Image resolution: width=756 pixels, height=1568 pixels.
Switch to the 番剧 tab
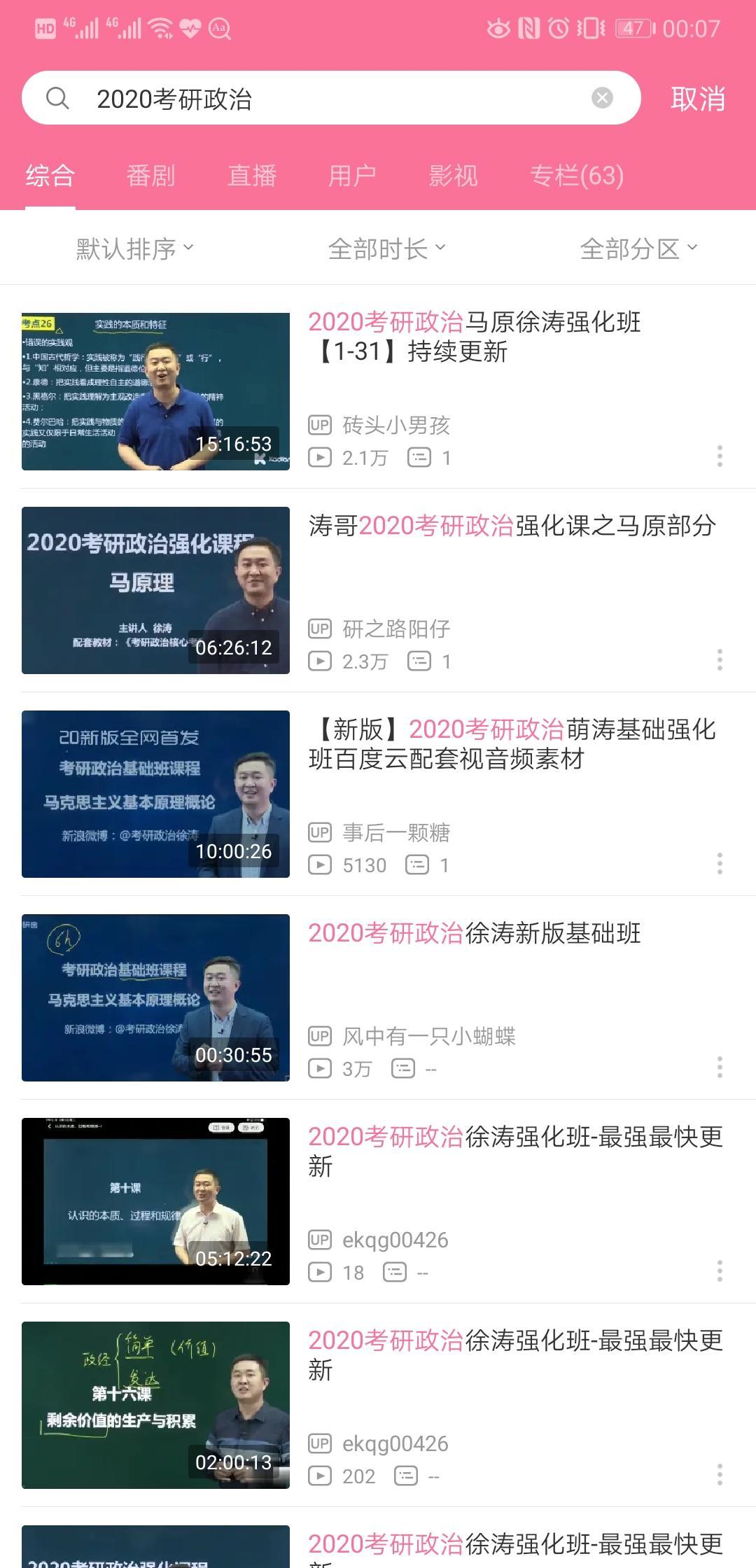[x=150, y=177]
